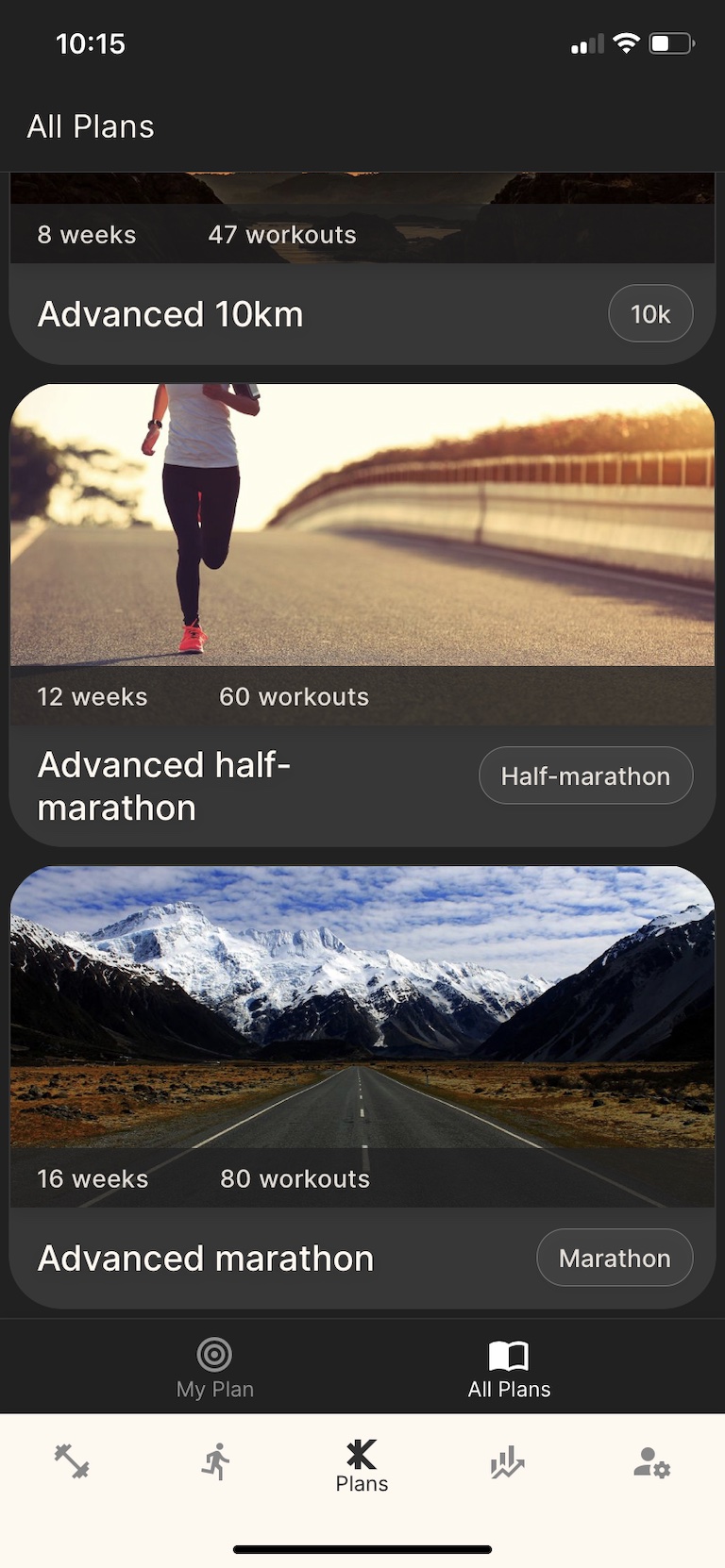Click the My Plan target icon

pyautogui.click(x=214, y=1353)
